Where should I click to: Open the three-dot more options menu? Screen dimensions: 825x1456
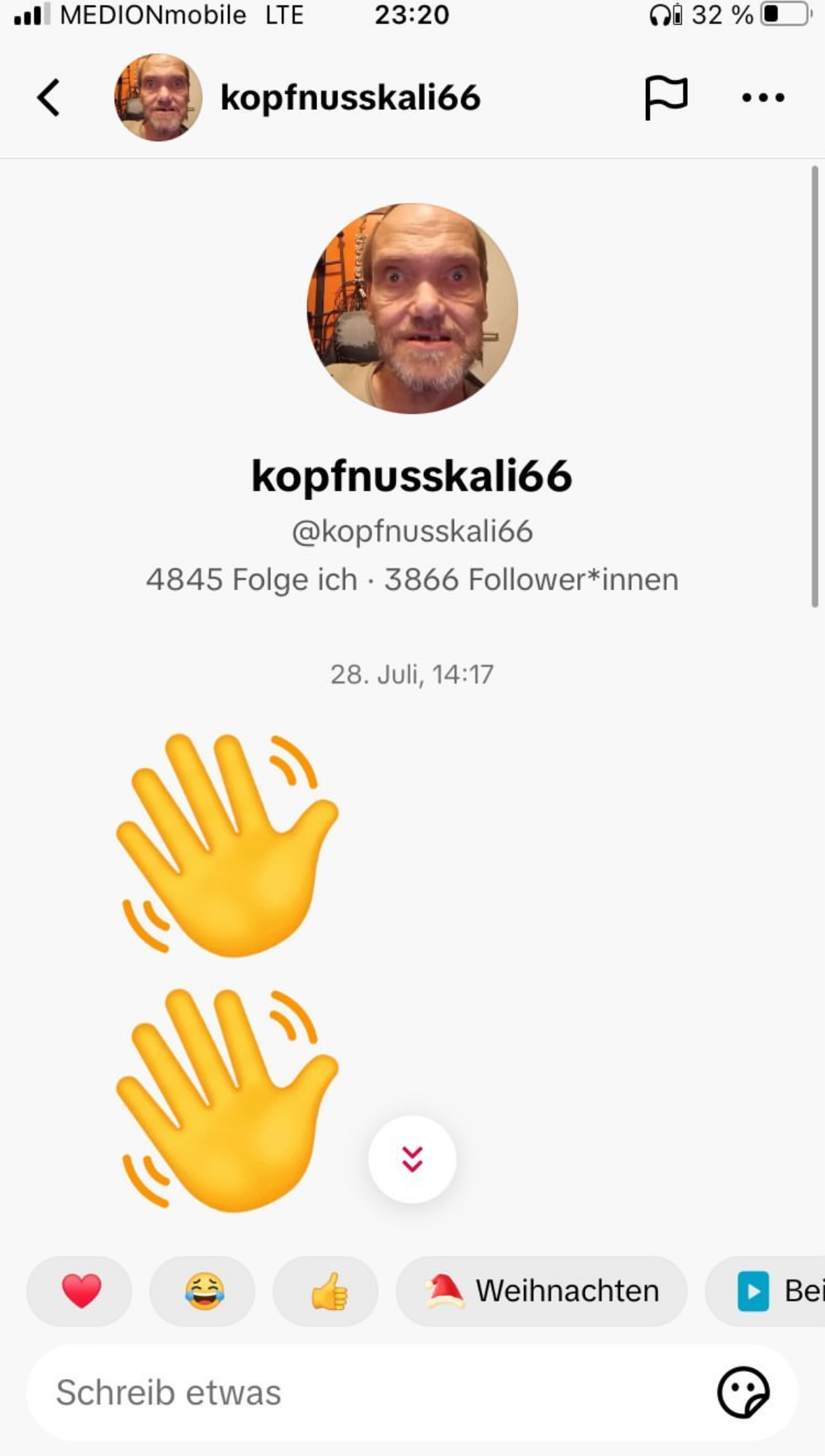click(763, 97)
